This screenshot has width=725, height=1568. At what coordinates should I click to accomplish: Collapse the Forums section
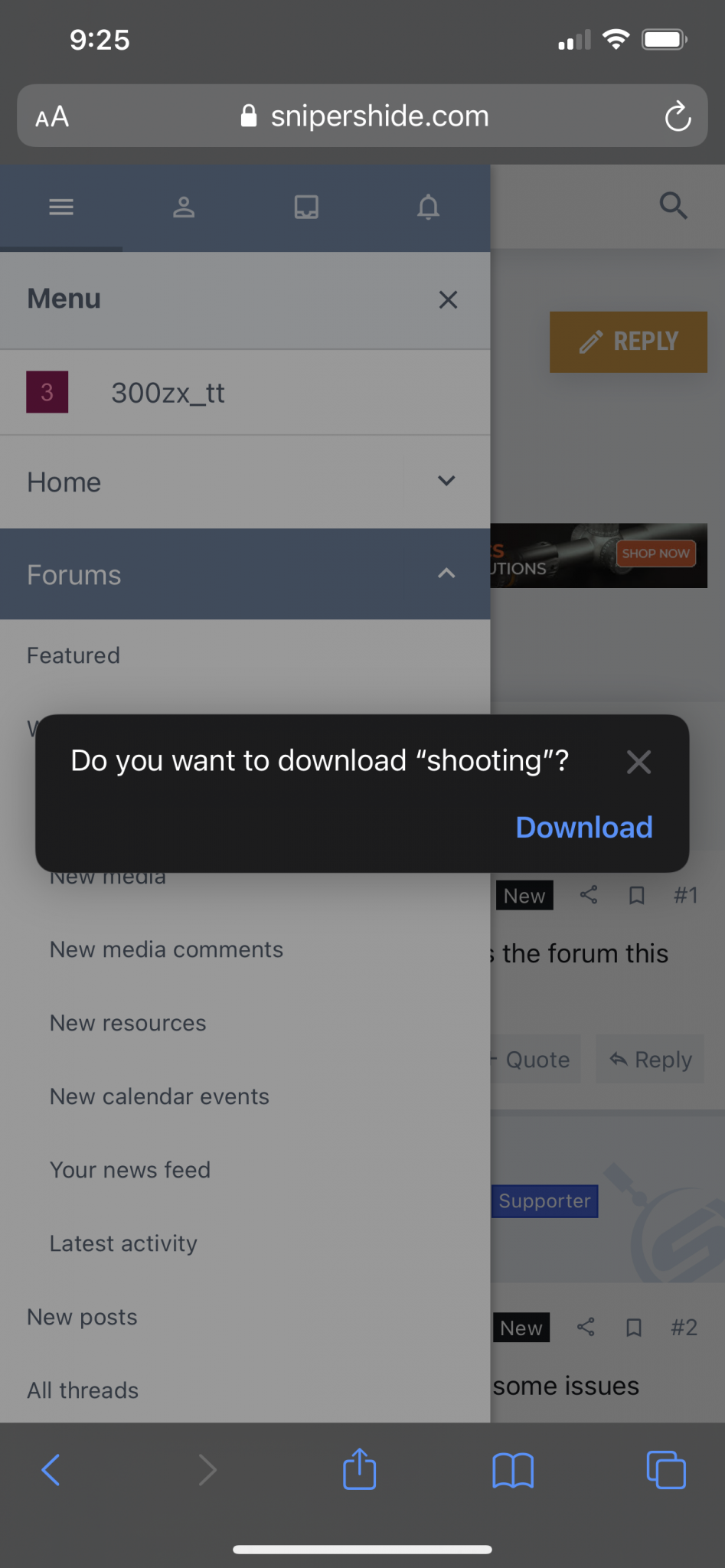click(446, 574)
